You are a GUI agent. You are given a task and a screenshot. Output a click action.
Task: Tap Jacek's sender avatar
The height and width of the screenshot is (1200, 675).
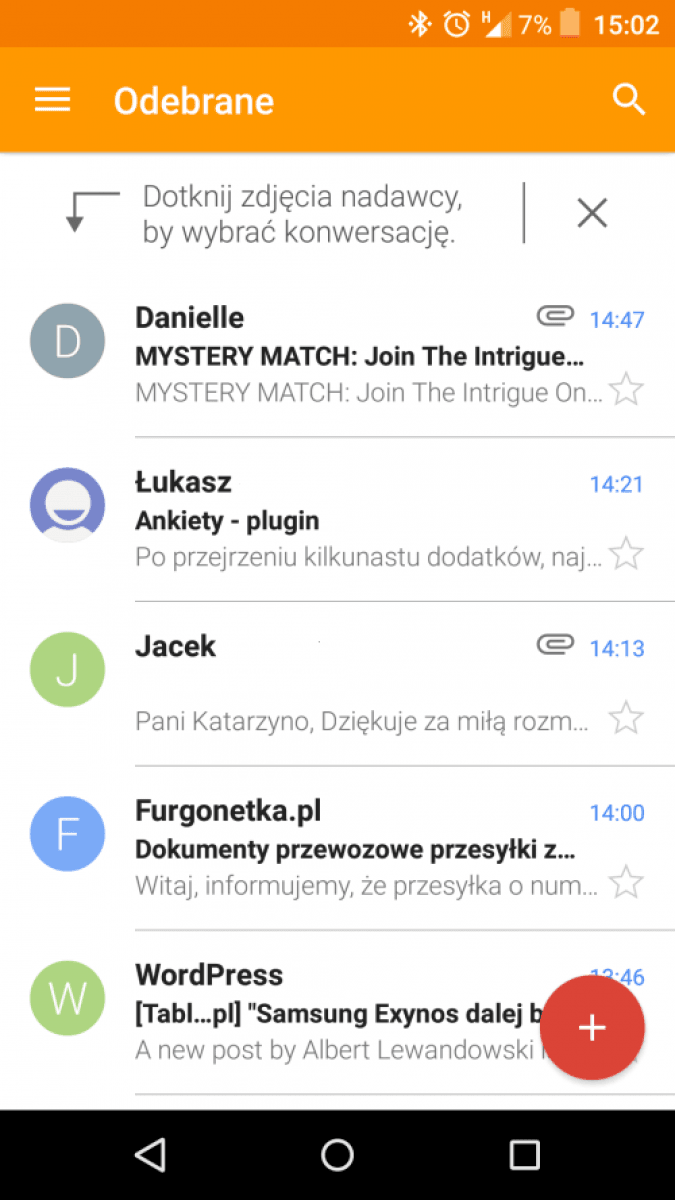point(67,670)
